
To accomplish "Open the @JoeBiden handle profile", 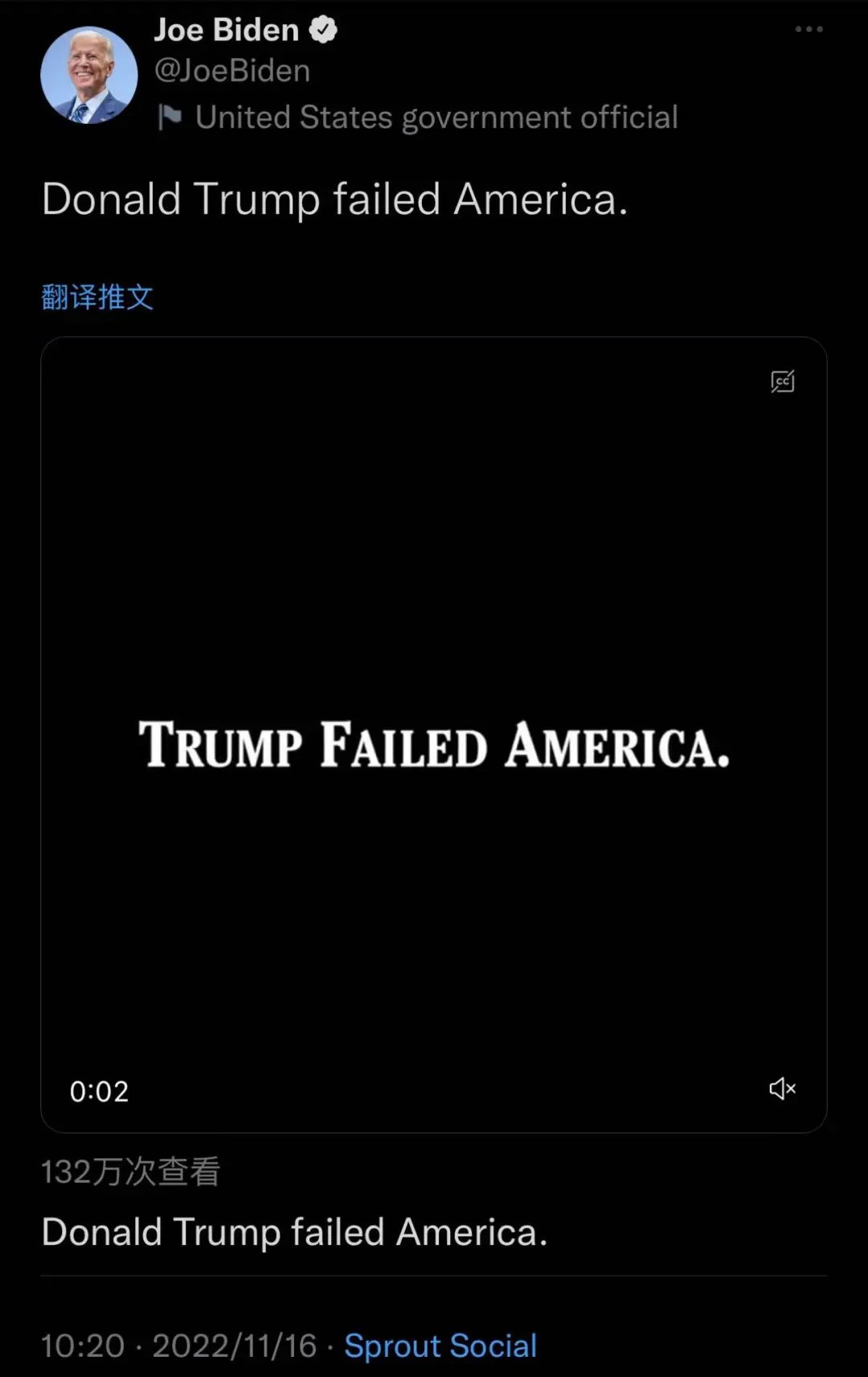I will pos(232,71).
